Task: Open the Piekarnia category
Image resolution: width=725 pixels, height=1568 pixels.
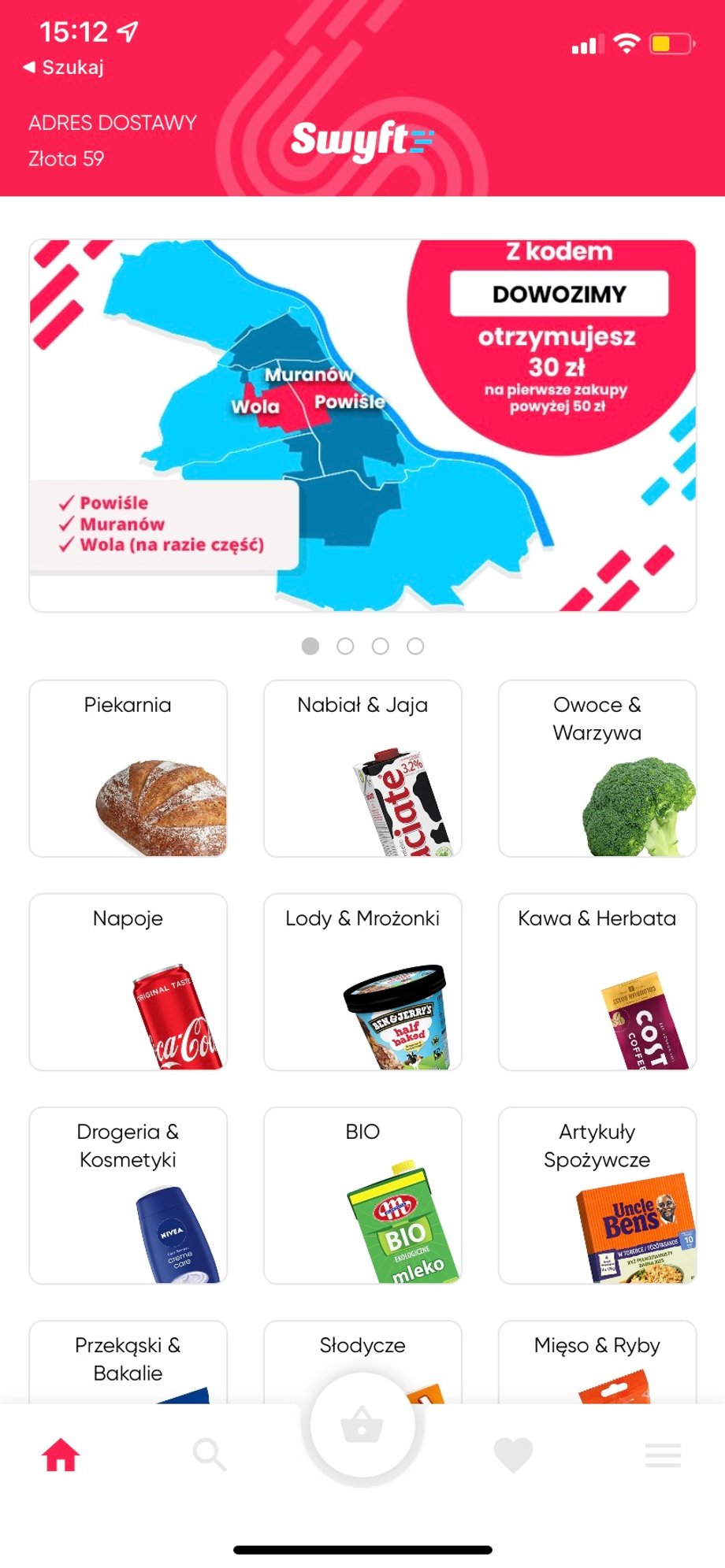Action: tap(128, 769)
